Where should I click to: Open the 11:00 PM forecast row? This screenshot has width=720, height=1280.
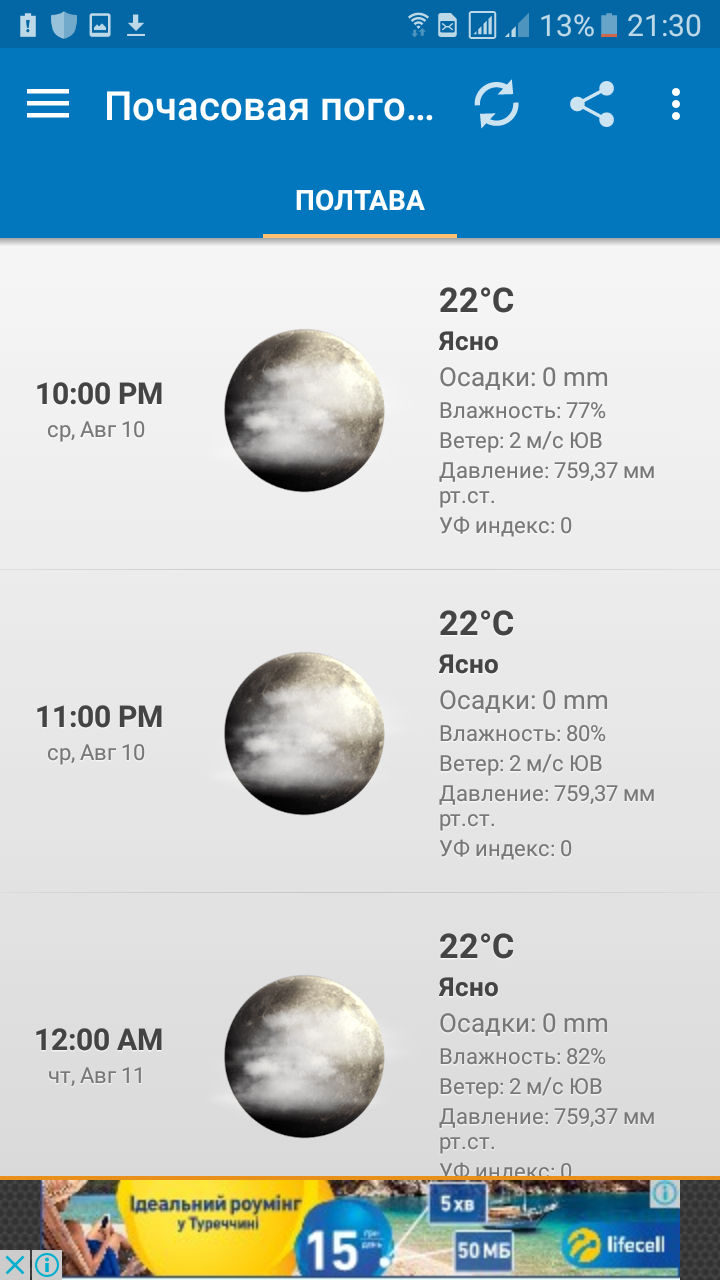[x=360, y=731]
